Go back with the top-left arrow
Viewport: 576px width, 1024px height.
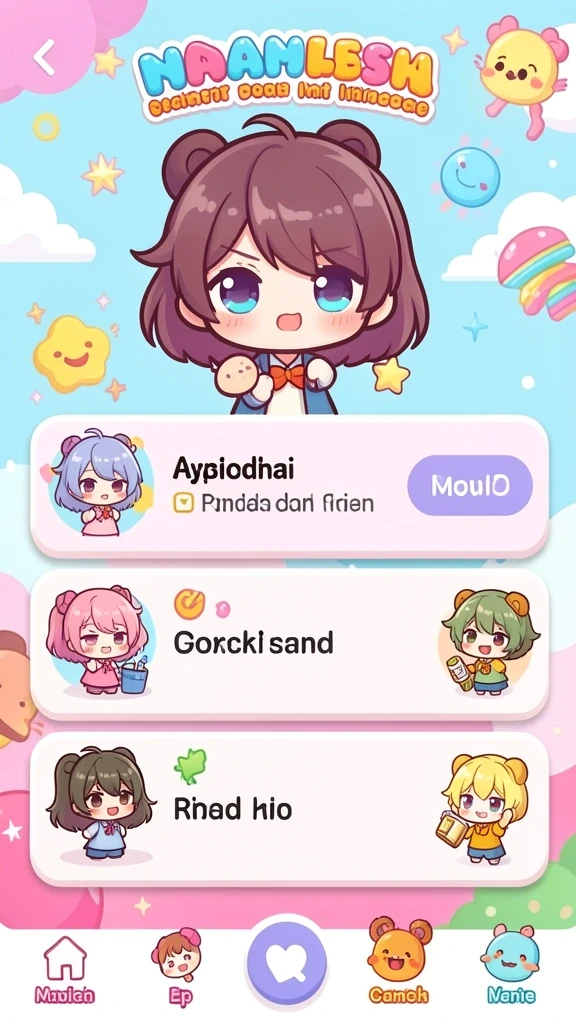[x=45, y=57]
